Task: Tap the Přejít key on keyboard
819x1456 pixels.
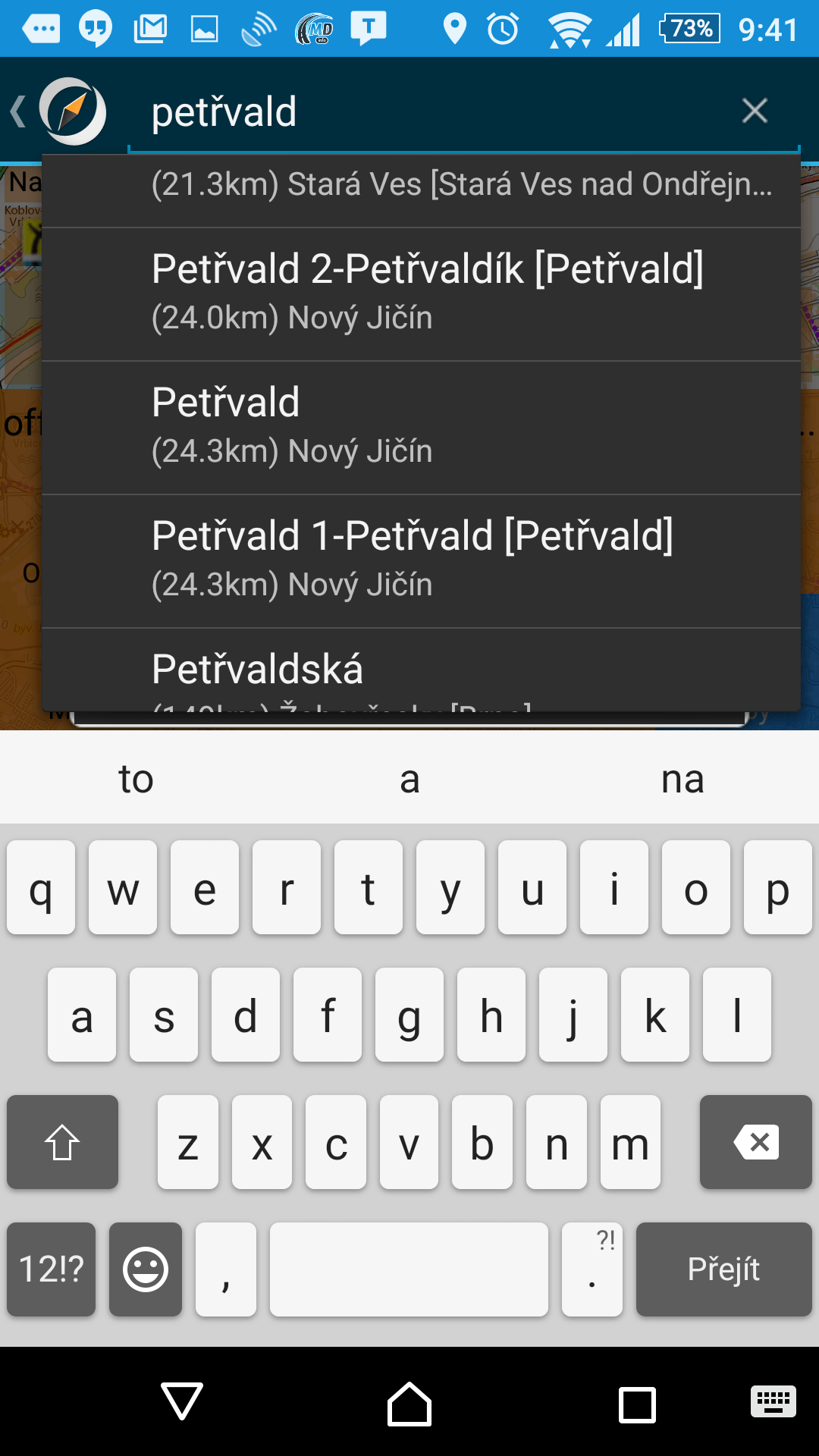Action: (x=723, y=1269)
